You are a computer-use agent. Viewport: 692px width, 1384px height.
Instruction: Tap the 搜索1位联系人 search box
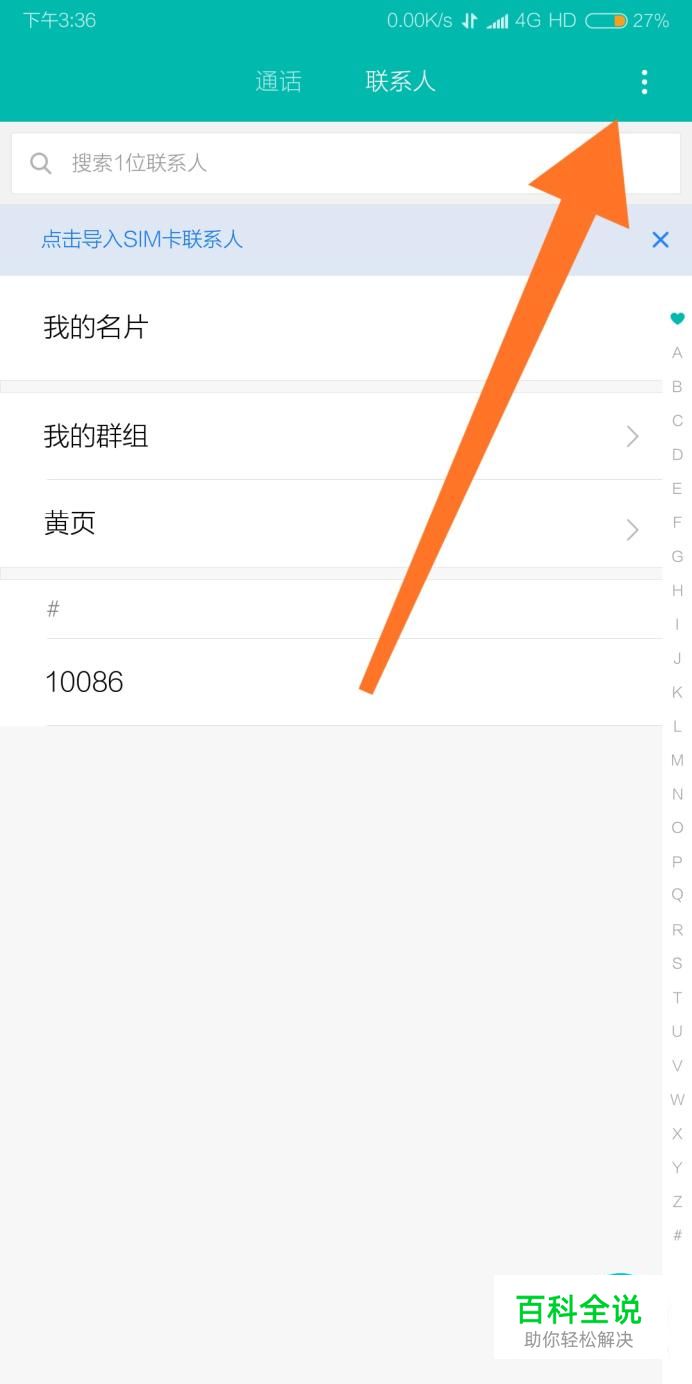[x=346, y=163]
